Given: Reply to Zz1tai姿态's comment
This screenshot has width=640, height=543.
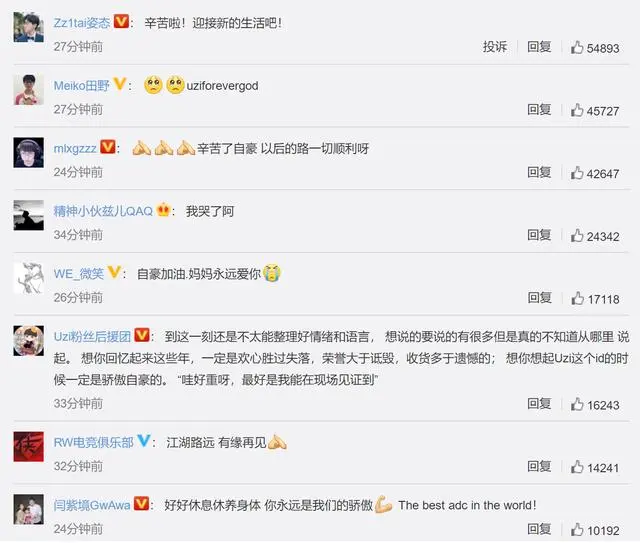Looking at the screenshot, I should coord(539,47).
